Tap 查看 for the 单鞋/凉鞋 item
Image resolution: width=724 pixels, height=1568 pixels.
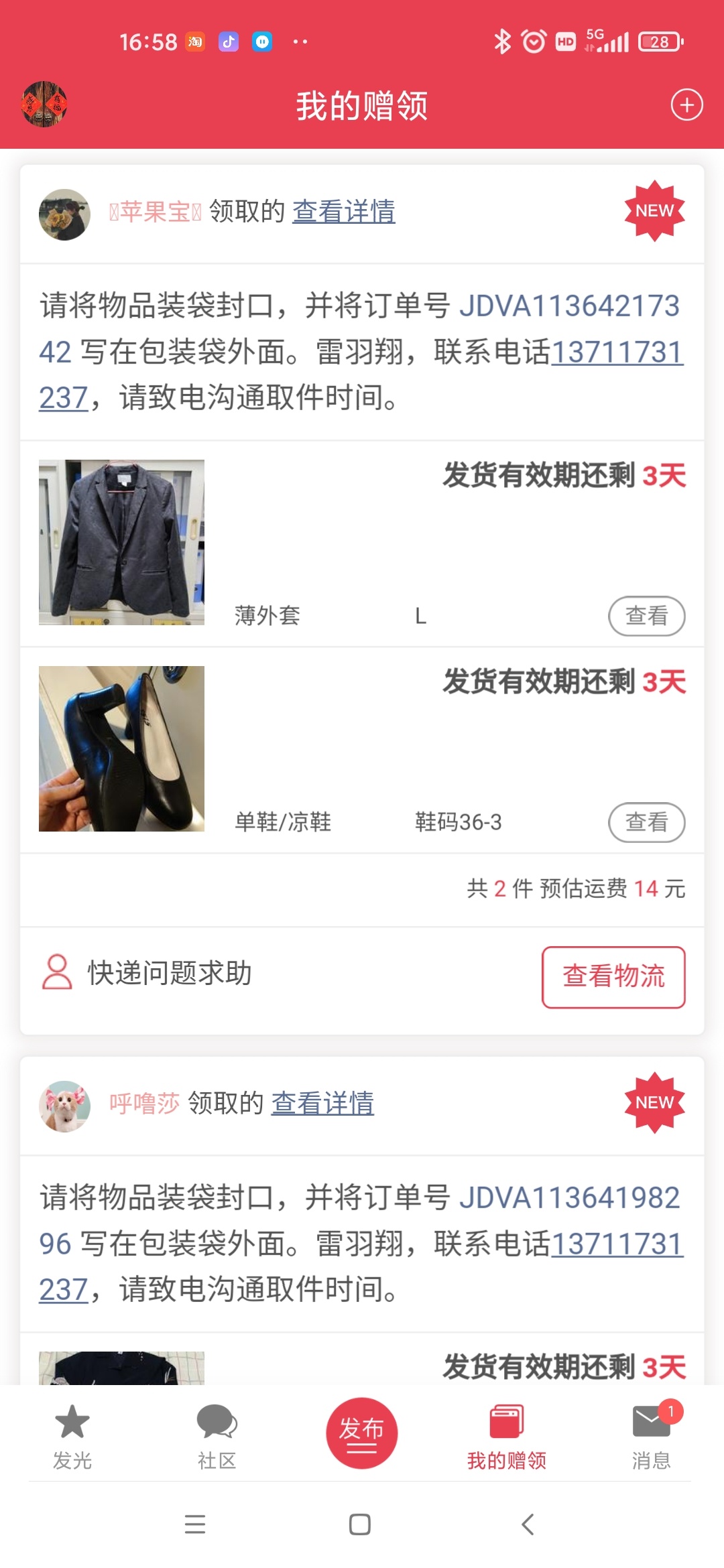(646, 822)
